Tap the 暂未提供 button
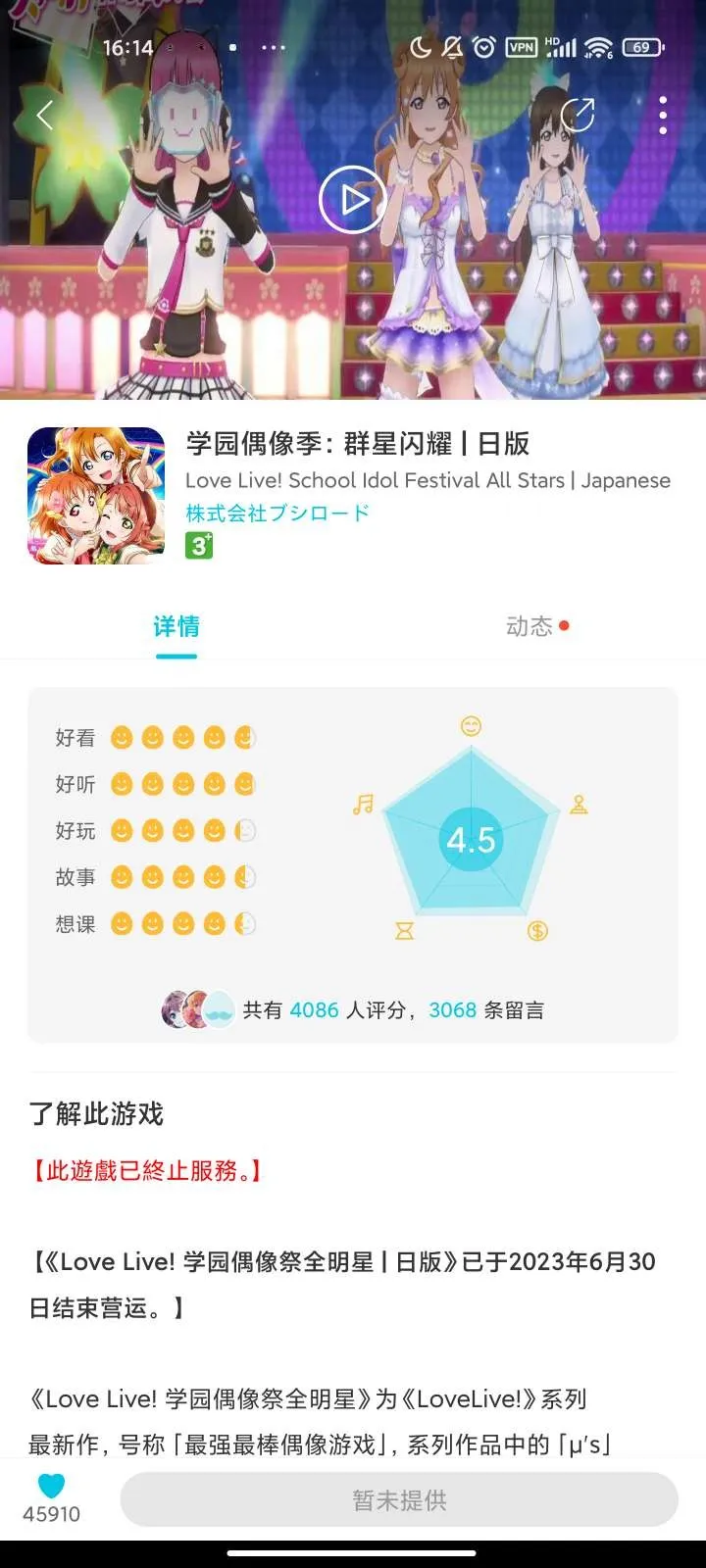 click(x=399, y=1499)
